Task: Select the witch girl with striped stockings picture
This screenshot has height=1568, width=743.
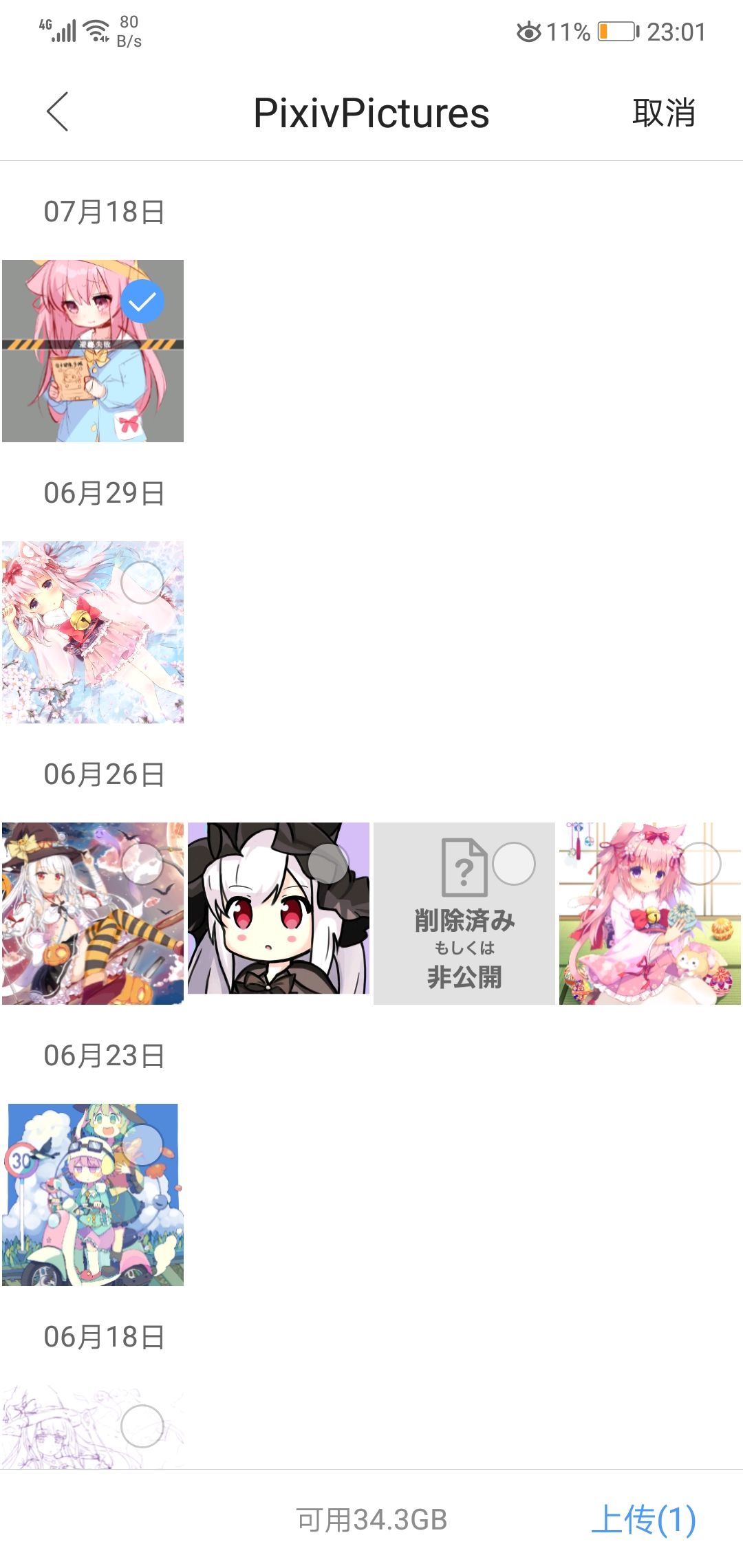Action: point(142,864)
